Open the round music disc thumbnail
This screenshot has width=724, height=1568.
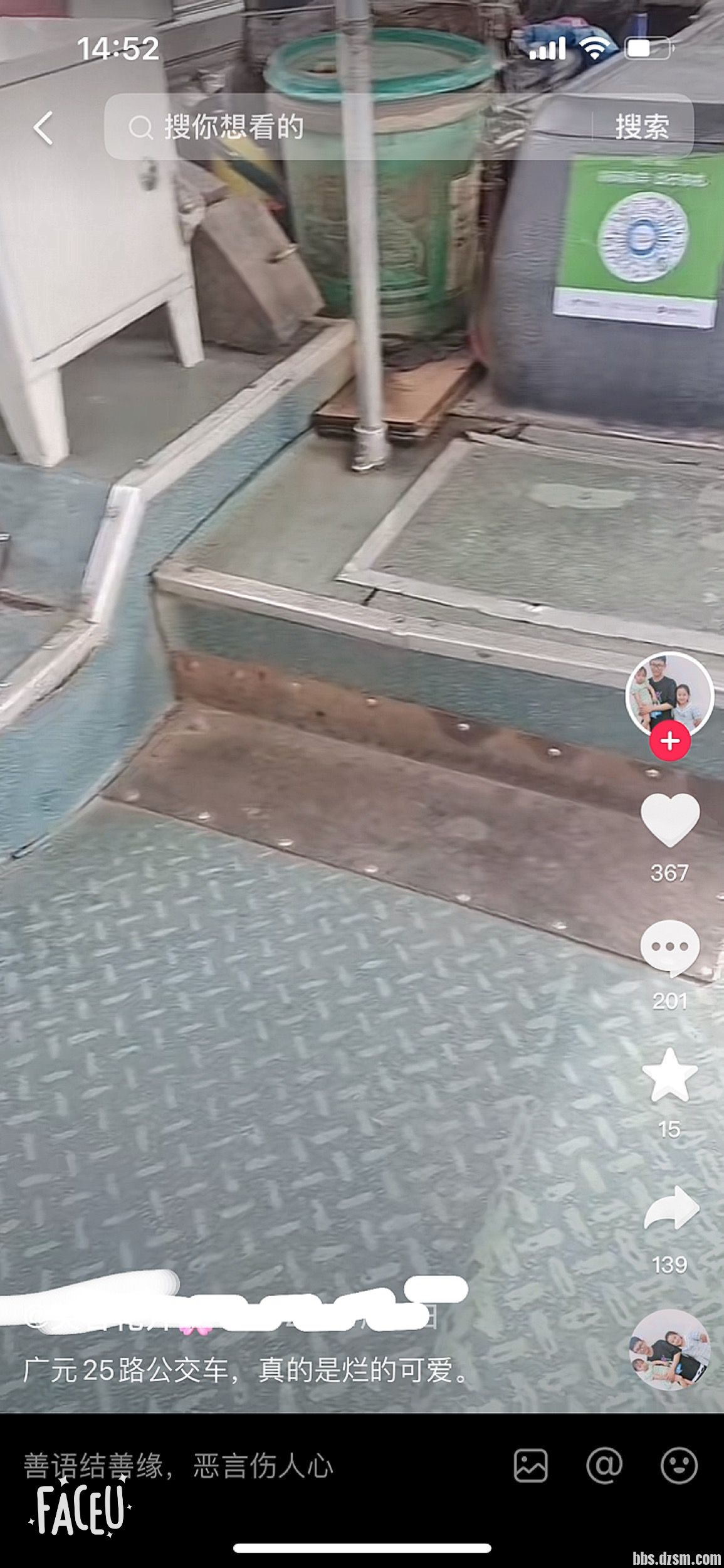pos(669,1350)
